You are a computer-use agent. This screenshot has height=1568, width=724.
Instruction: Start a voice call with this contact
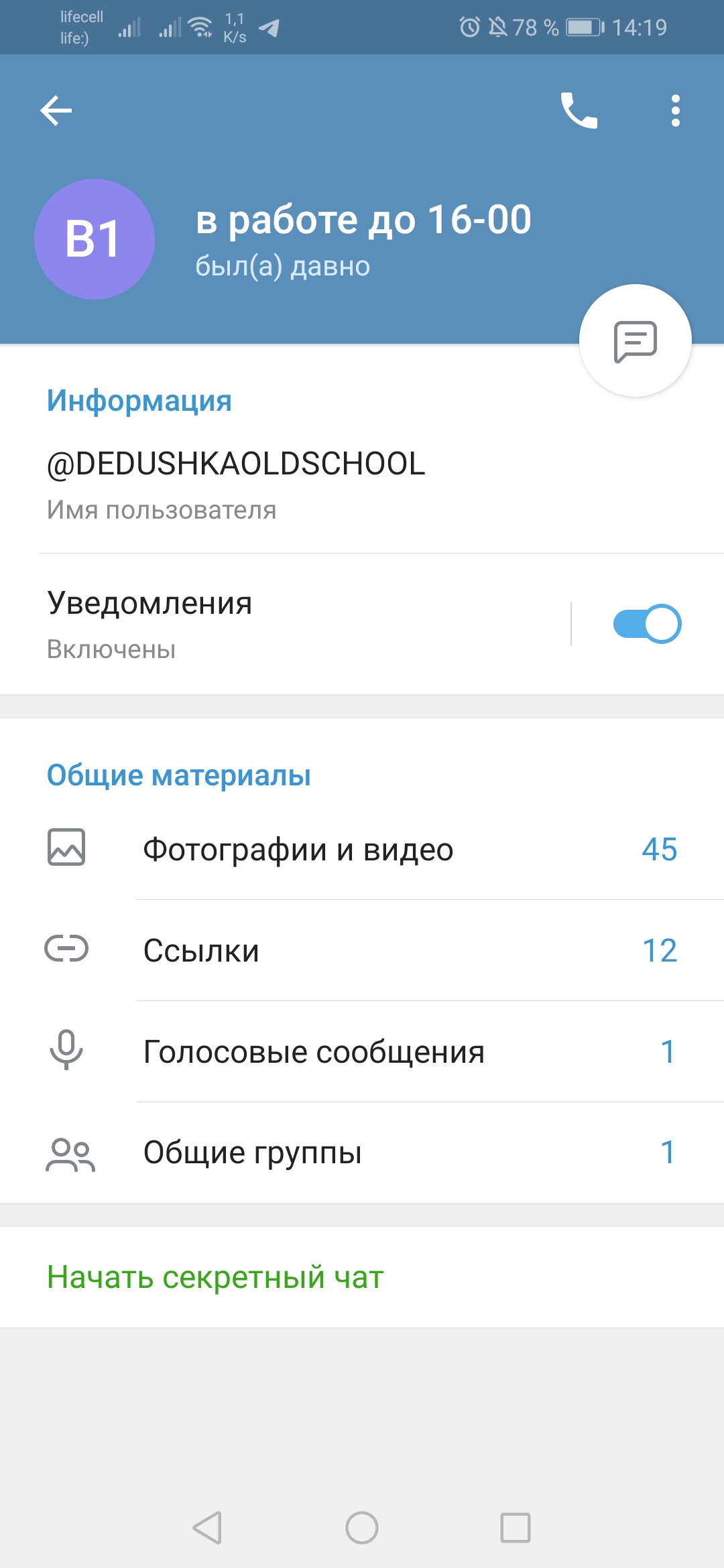click(579, 111)
